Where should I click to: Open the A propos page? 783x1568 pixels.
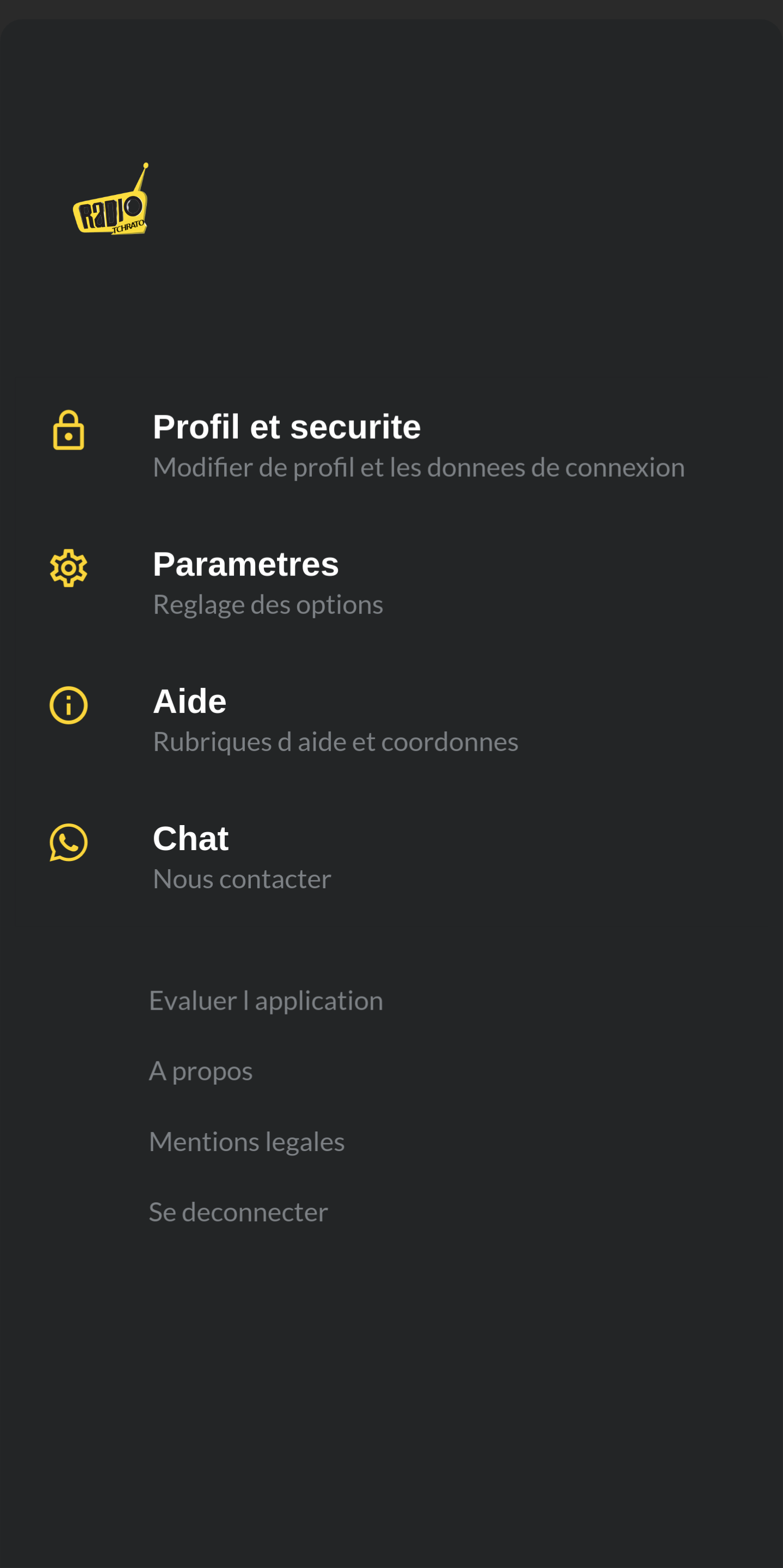click(201, 1071)
